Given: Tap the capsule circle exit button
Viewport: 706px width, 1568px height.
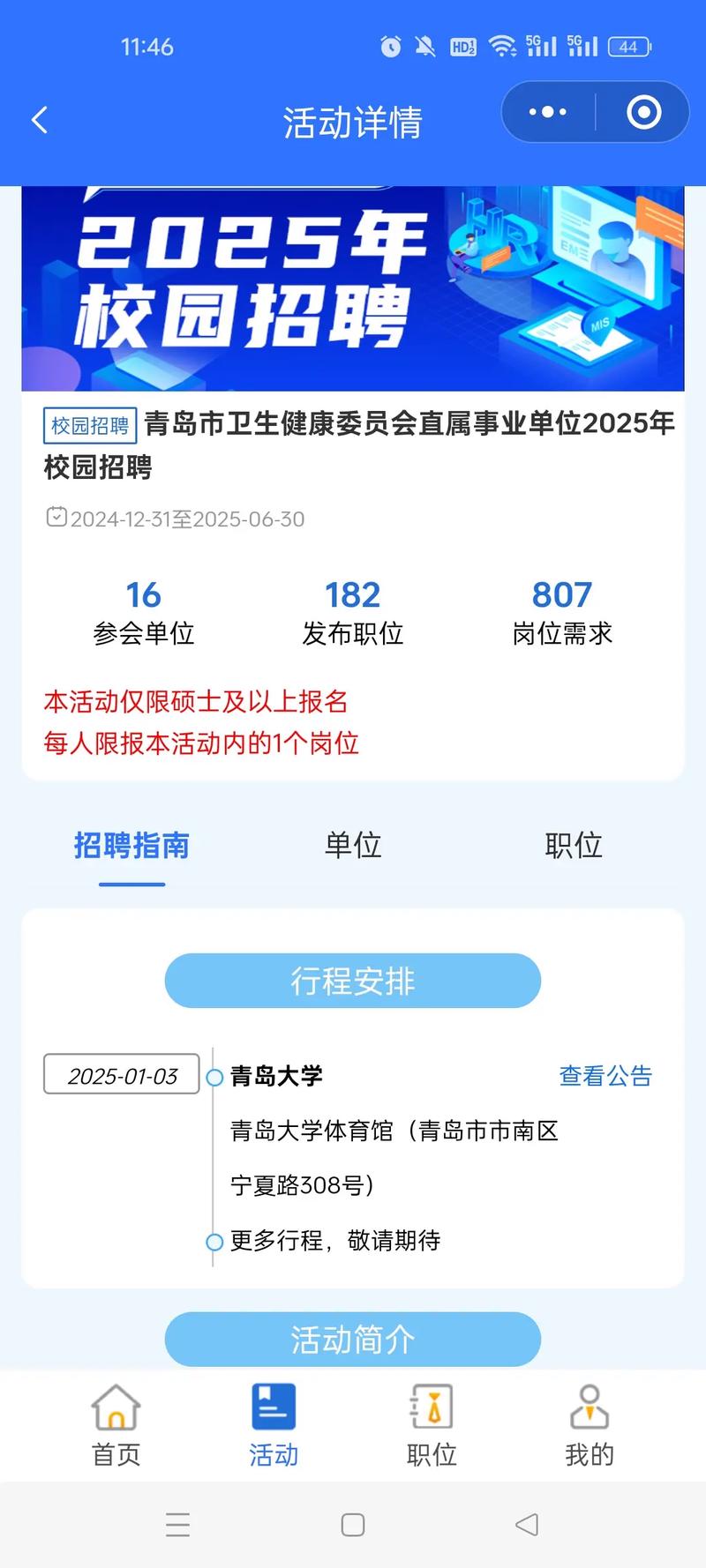Looking at the screenshot, I should point(643,112).
